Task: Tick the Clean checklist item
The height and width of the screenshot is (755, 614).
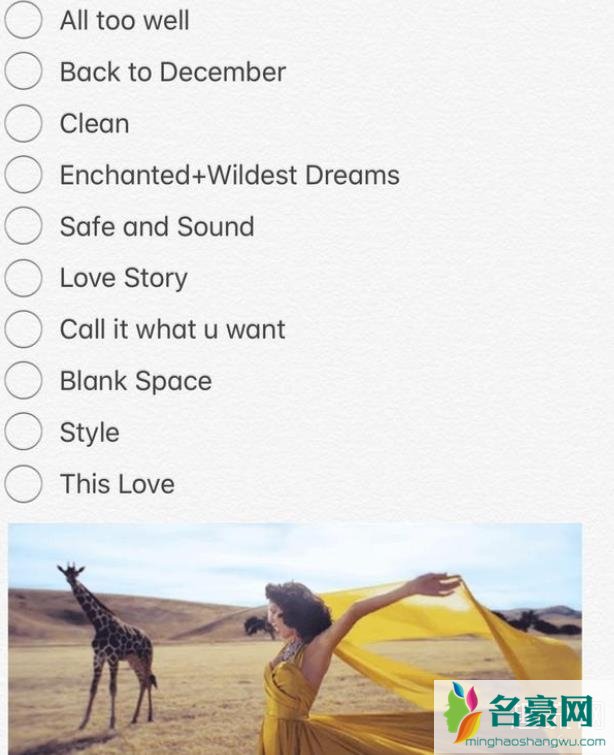Action: coord(23,123)
